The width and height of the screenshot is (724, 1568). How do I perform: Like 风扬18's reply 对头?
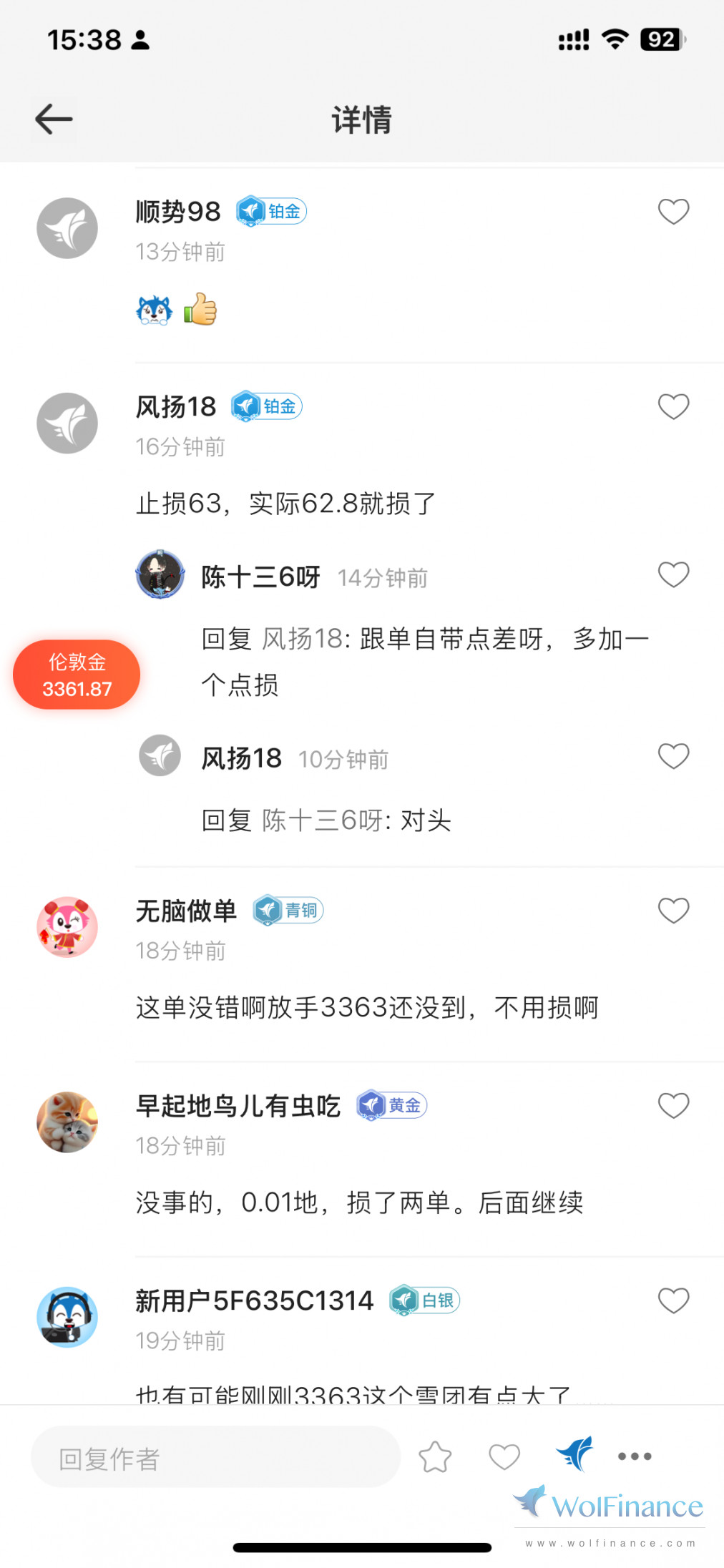pyautogui.click(x=673, y=757)
